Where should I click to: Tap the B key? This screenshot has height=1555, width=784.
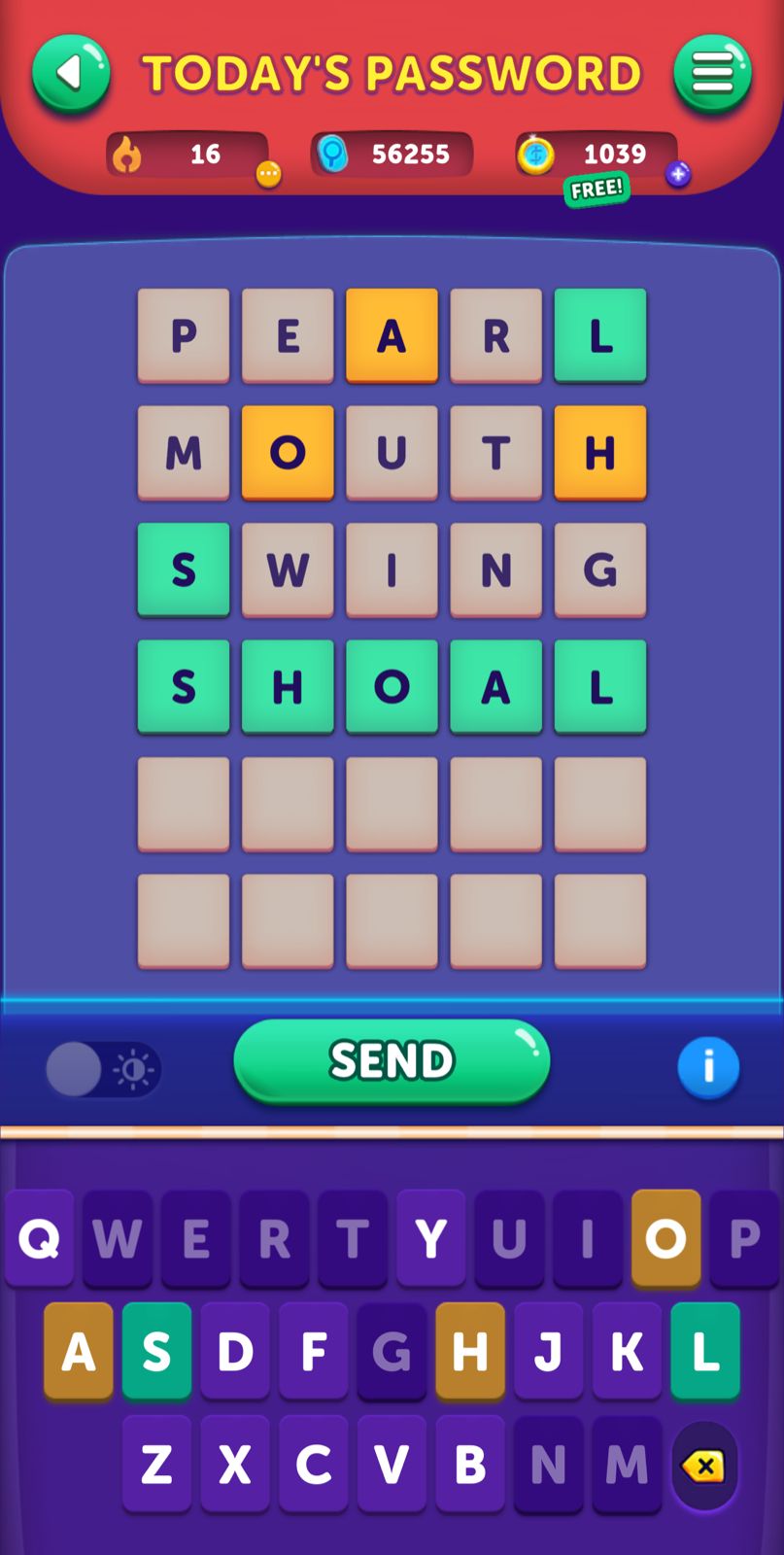coord(470,1464)
